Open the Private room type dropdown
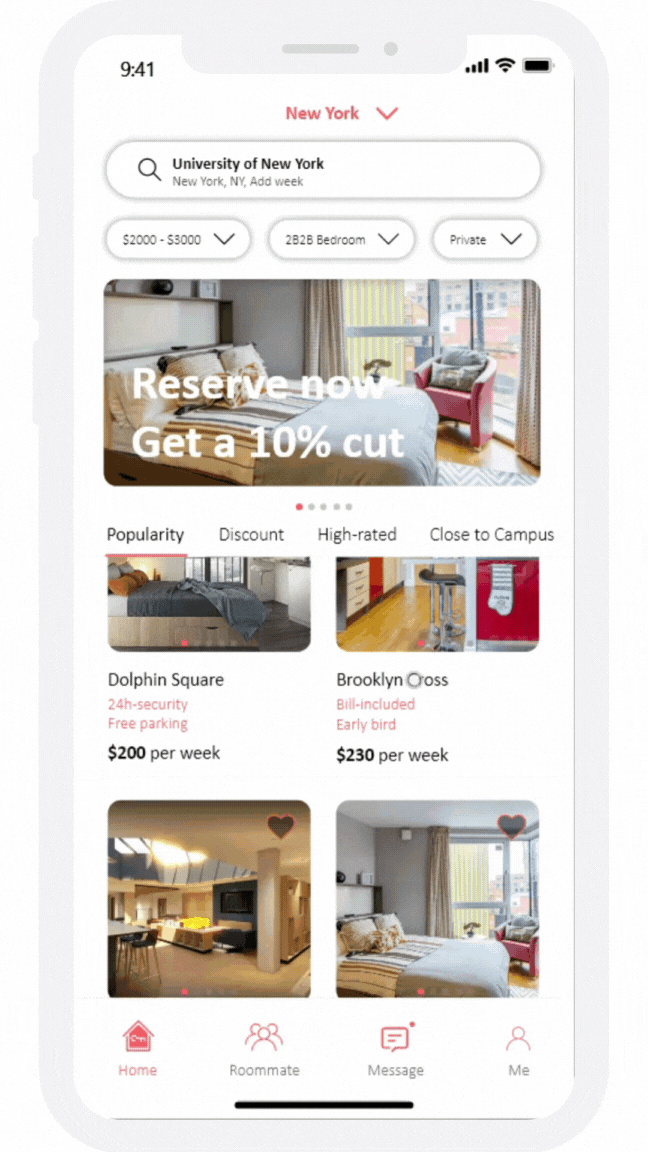The height and width of the screenshot is (1152, 648). click(485, 240)
